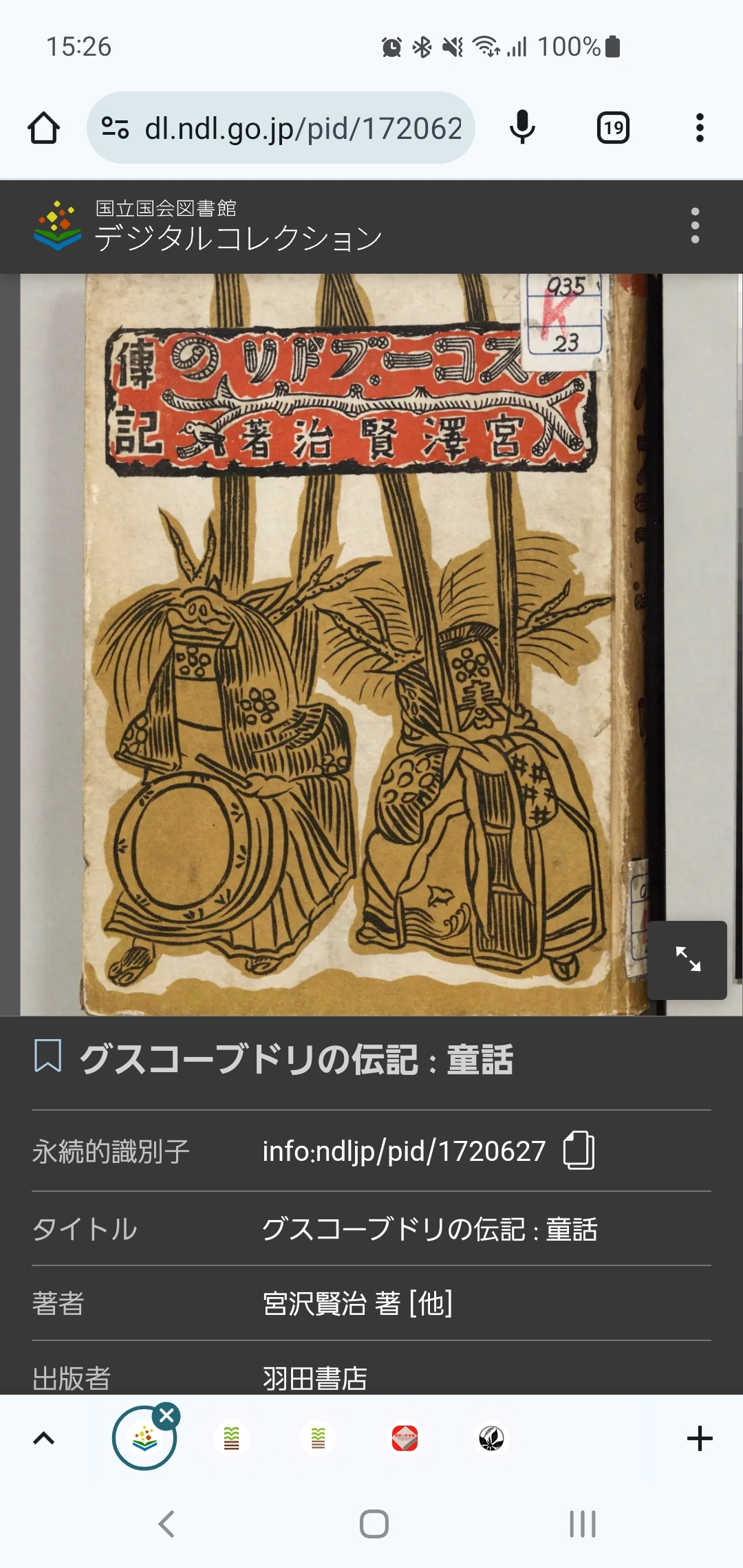Copy the permanent identifier info:ndljp/pid/1720627
The image size is (743, 1568).
(579, 1150)
